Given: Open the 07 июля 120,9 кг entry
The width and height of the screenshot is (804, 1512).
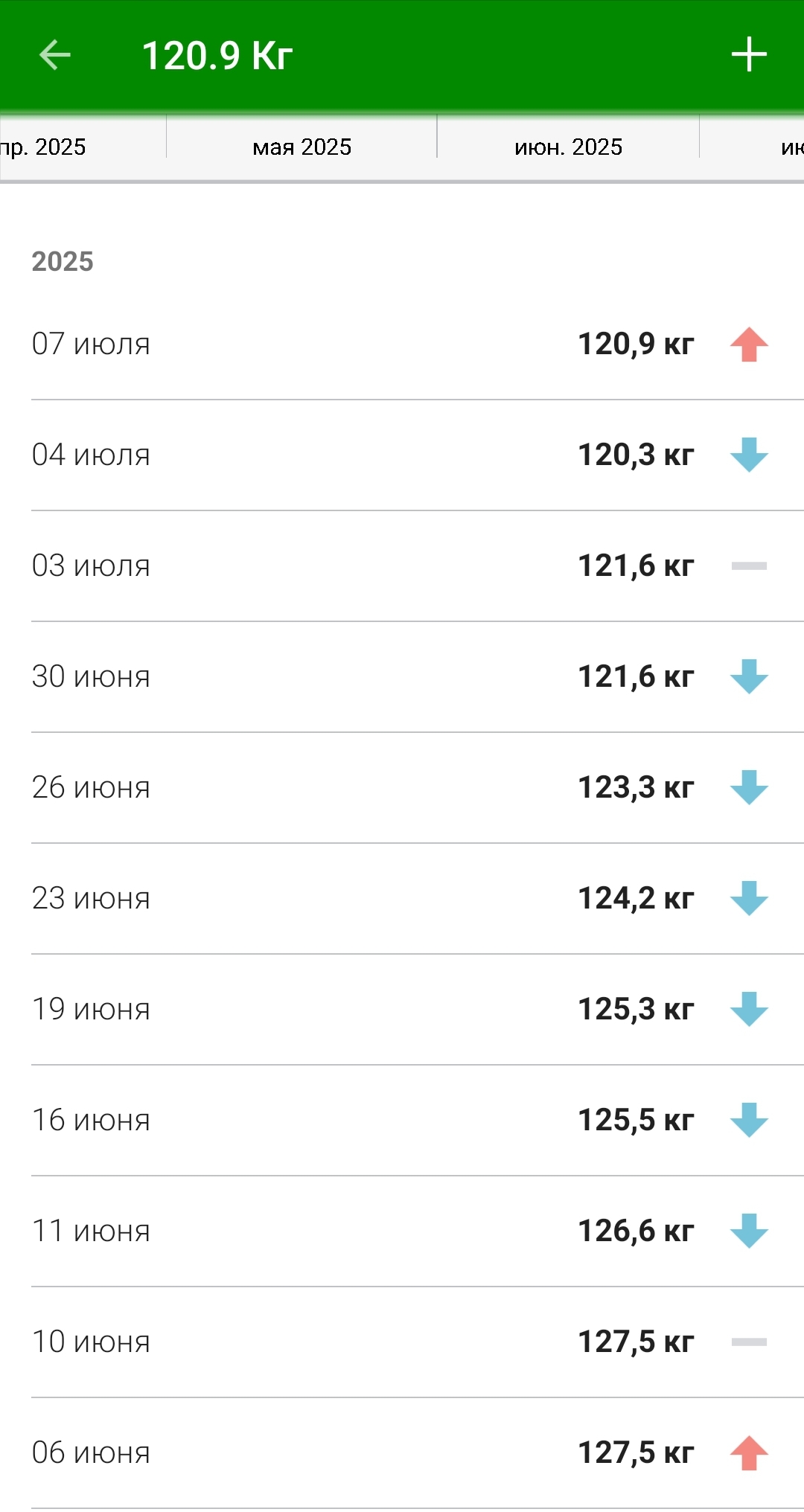Looking at the screenshot, I should [402, 345].
